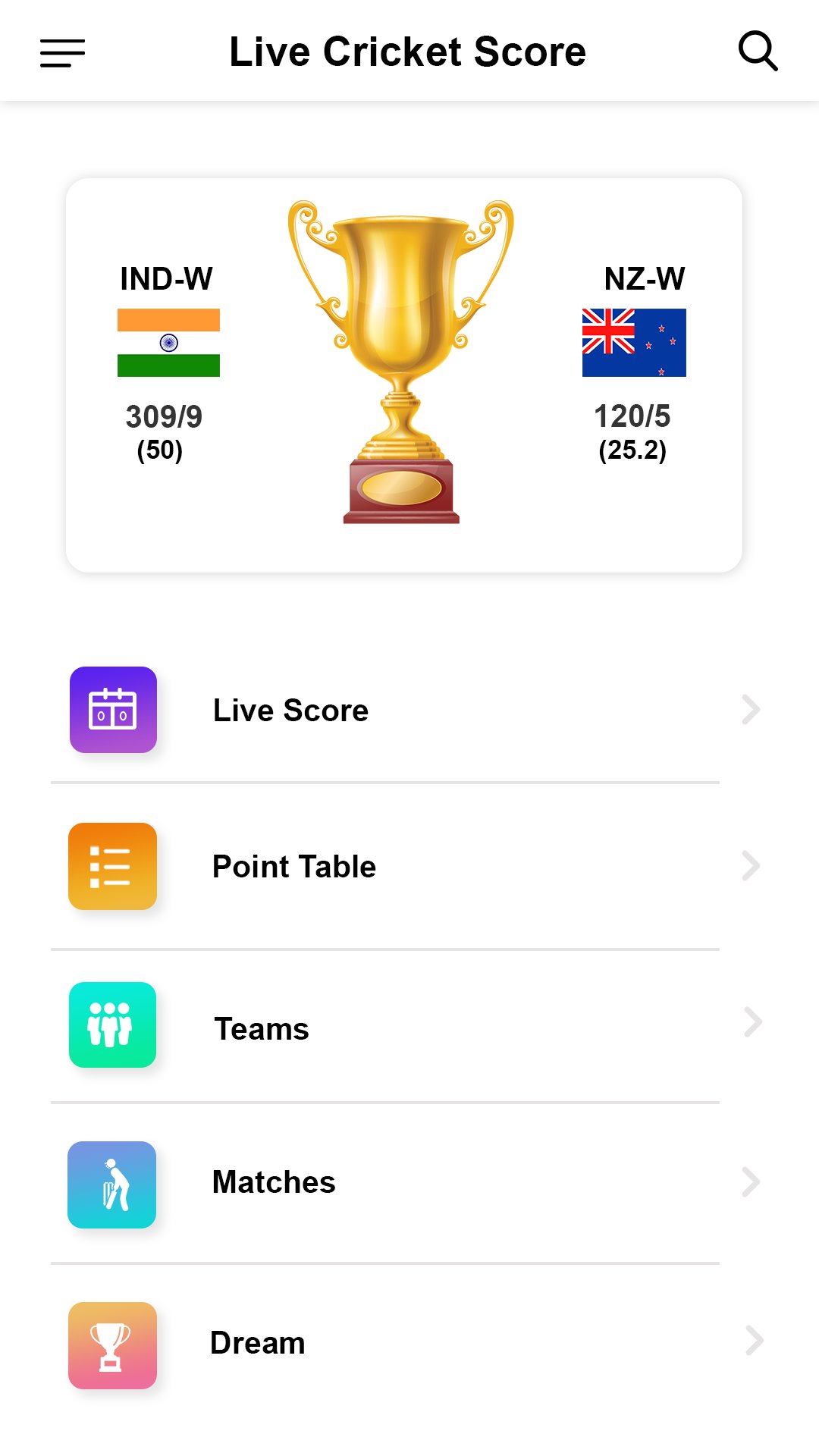Select the Point Table list icon

[112, 866]
